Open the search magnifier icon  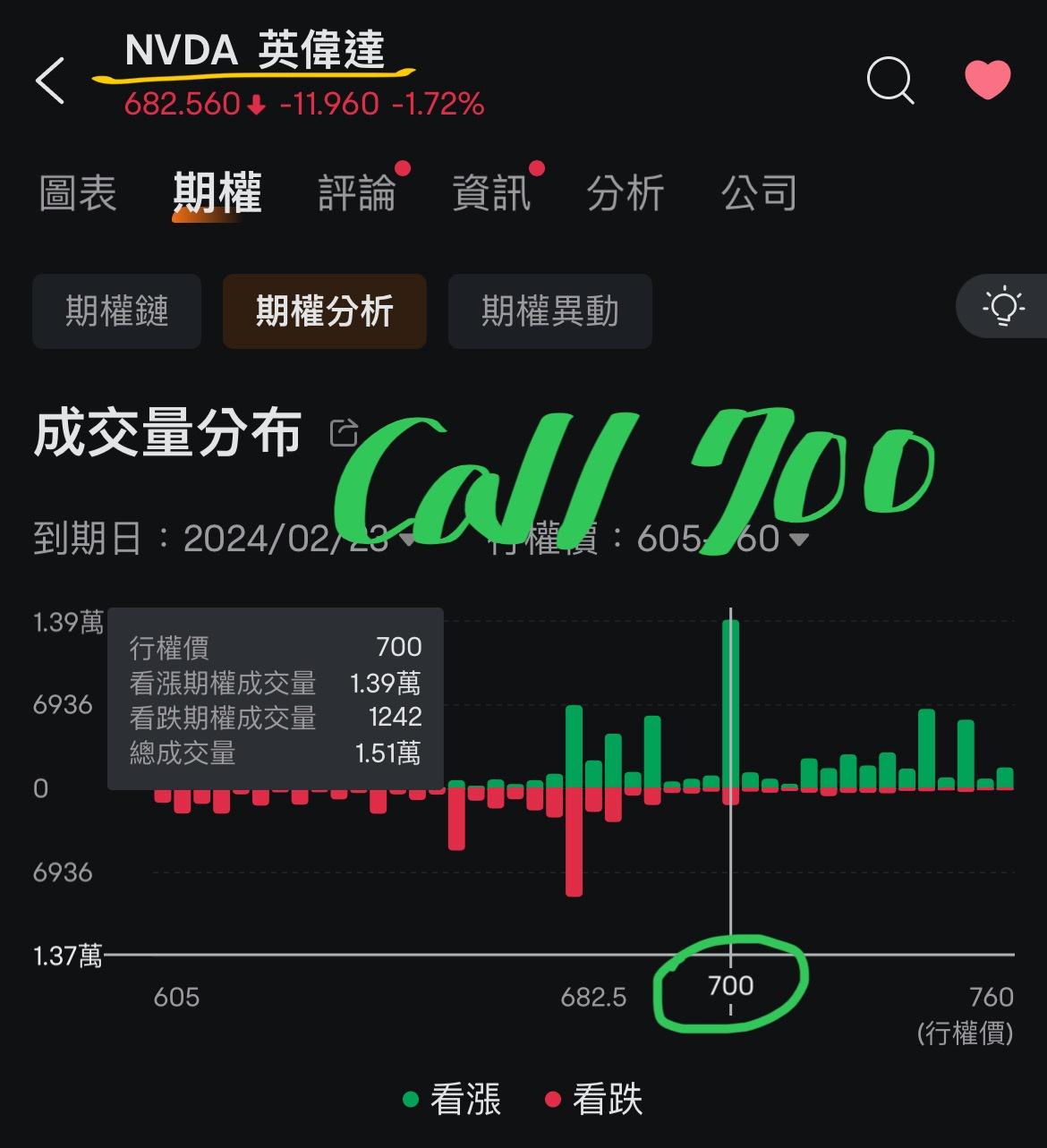[890, 81]
